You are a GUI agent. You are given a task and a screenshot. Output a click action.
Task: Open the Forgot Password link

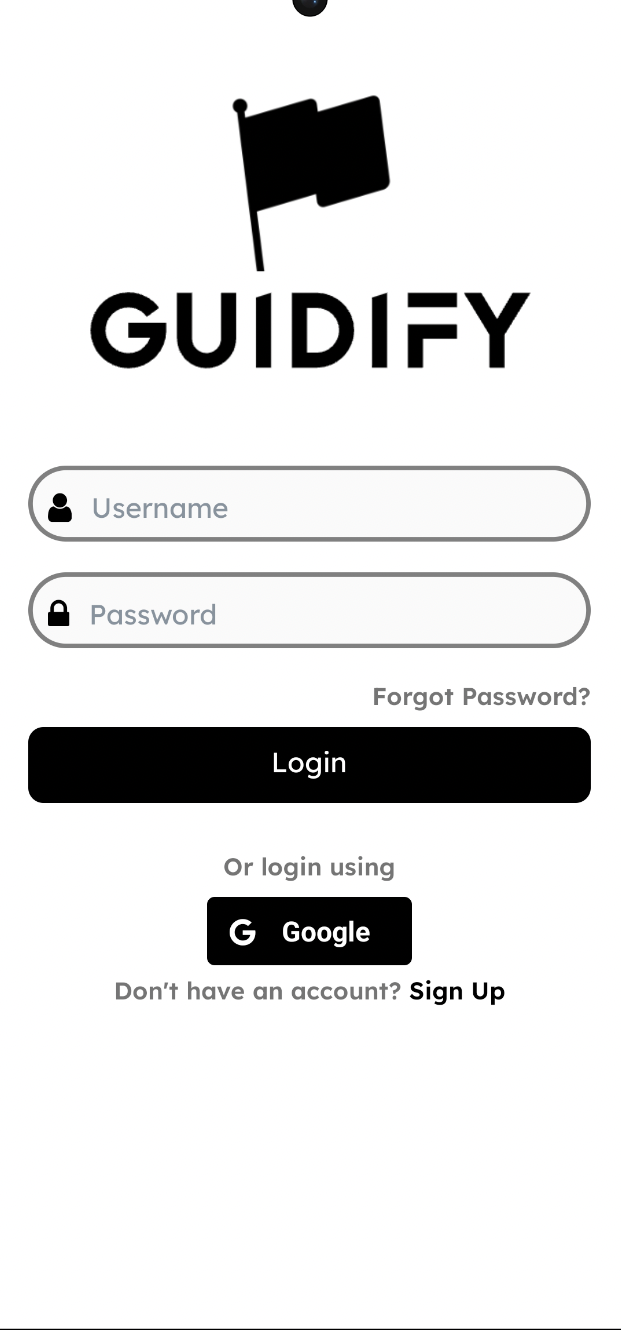[481, 696]
